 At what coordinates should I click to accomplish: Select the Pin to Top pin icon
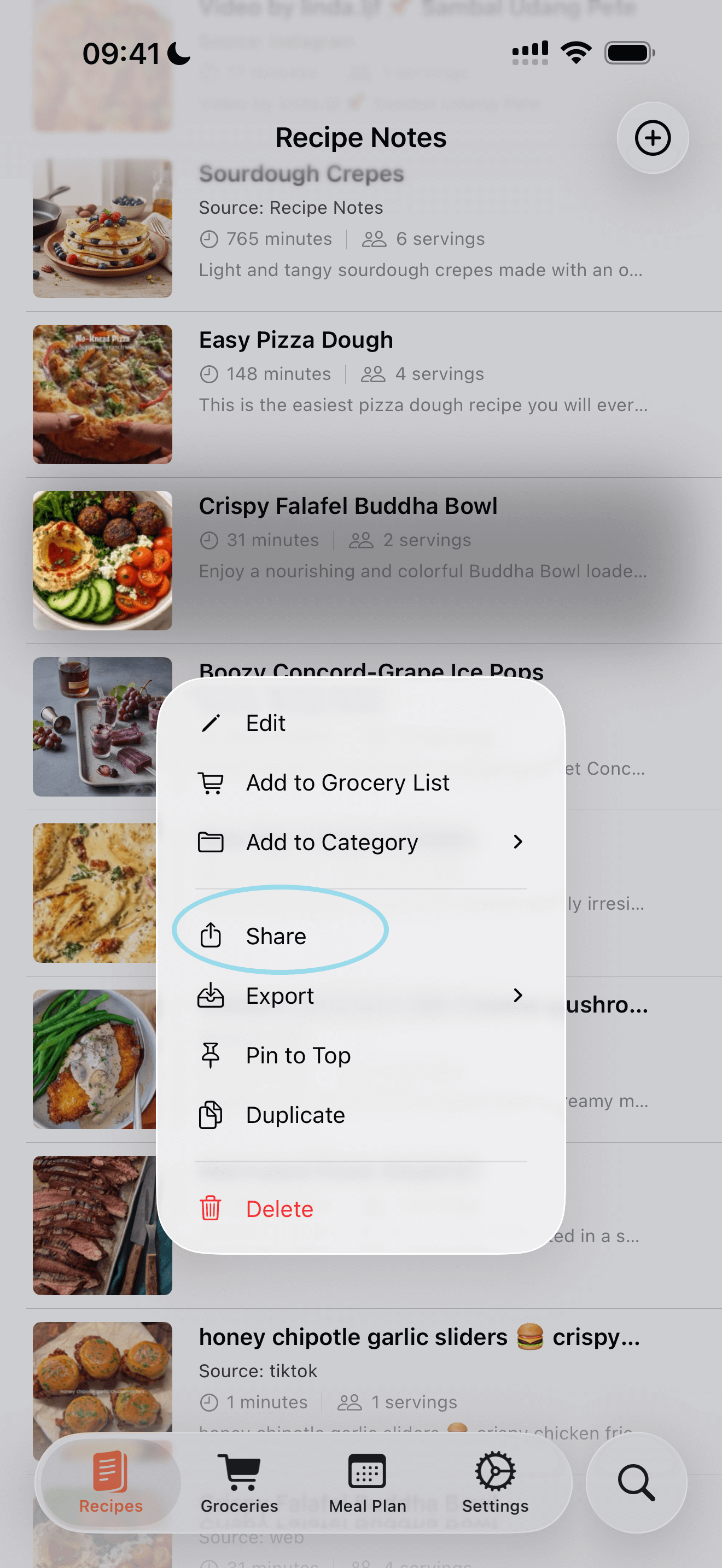coord(211,1055)
